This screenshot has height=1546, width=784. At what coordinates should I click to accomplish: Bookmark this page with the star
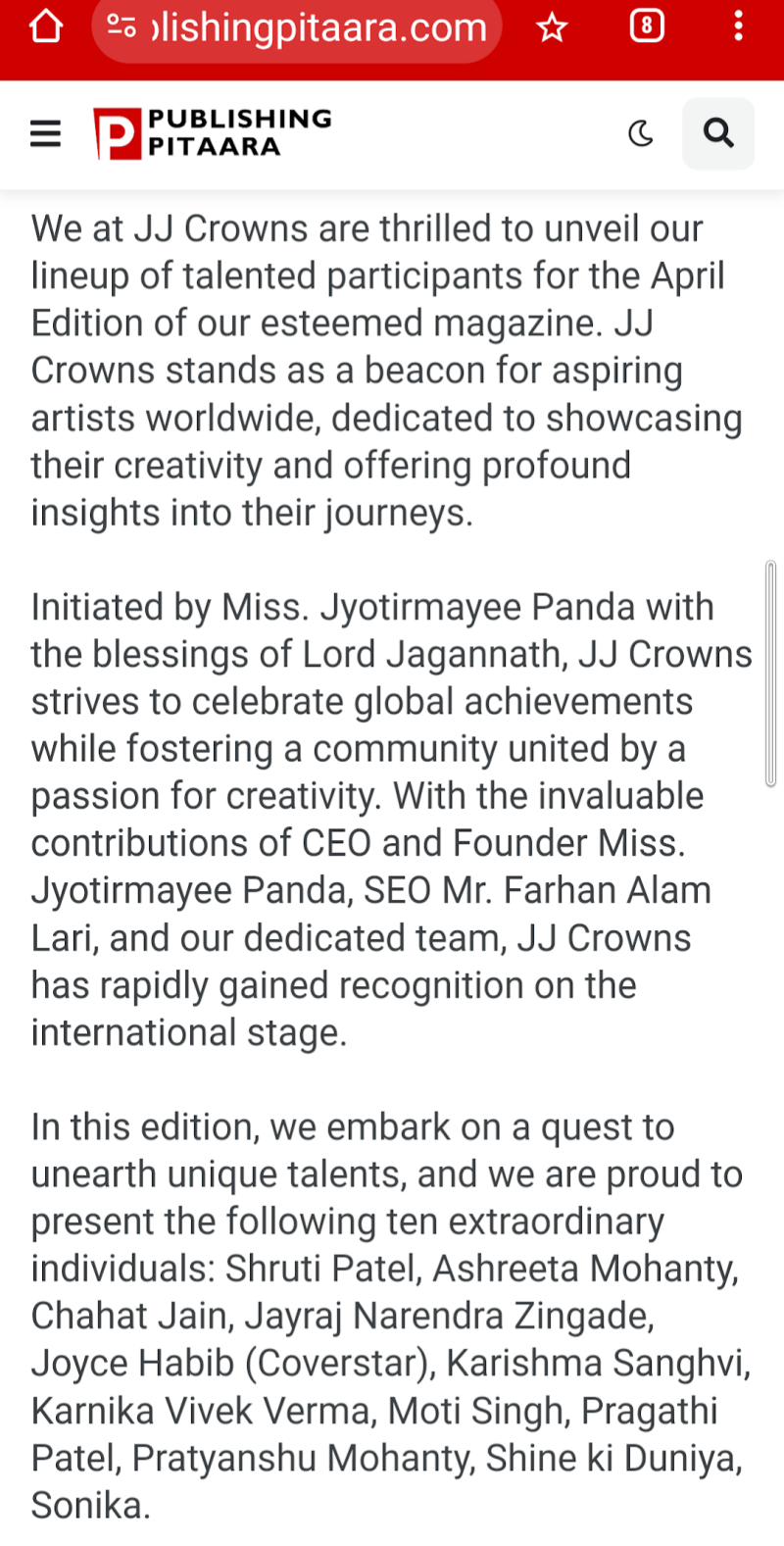pyautogui.click(x=553, y=27)
